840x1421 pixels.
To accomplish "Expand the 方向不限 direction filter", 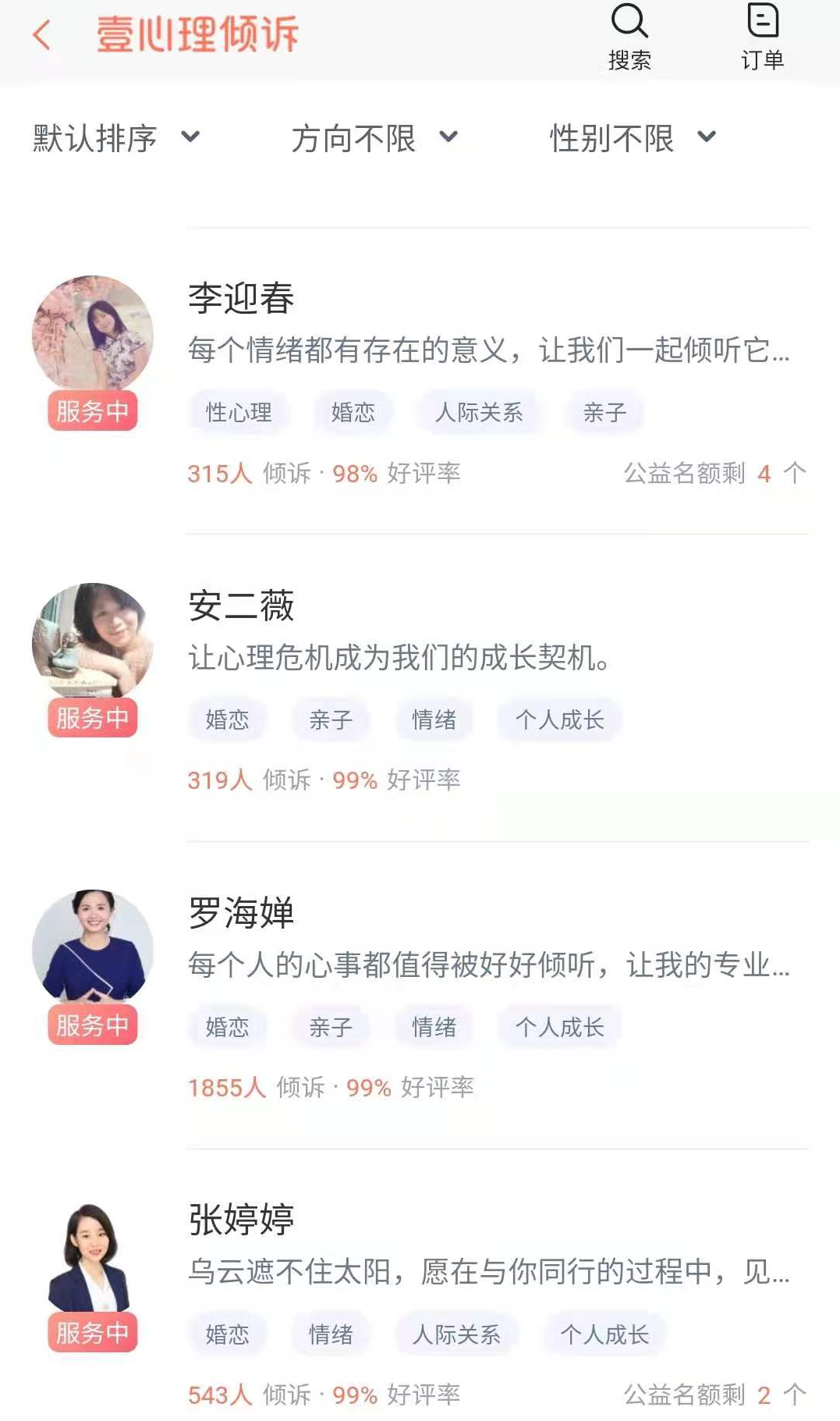I will click(374, 138).
